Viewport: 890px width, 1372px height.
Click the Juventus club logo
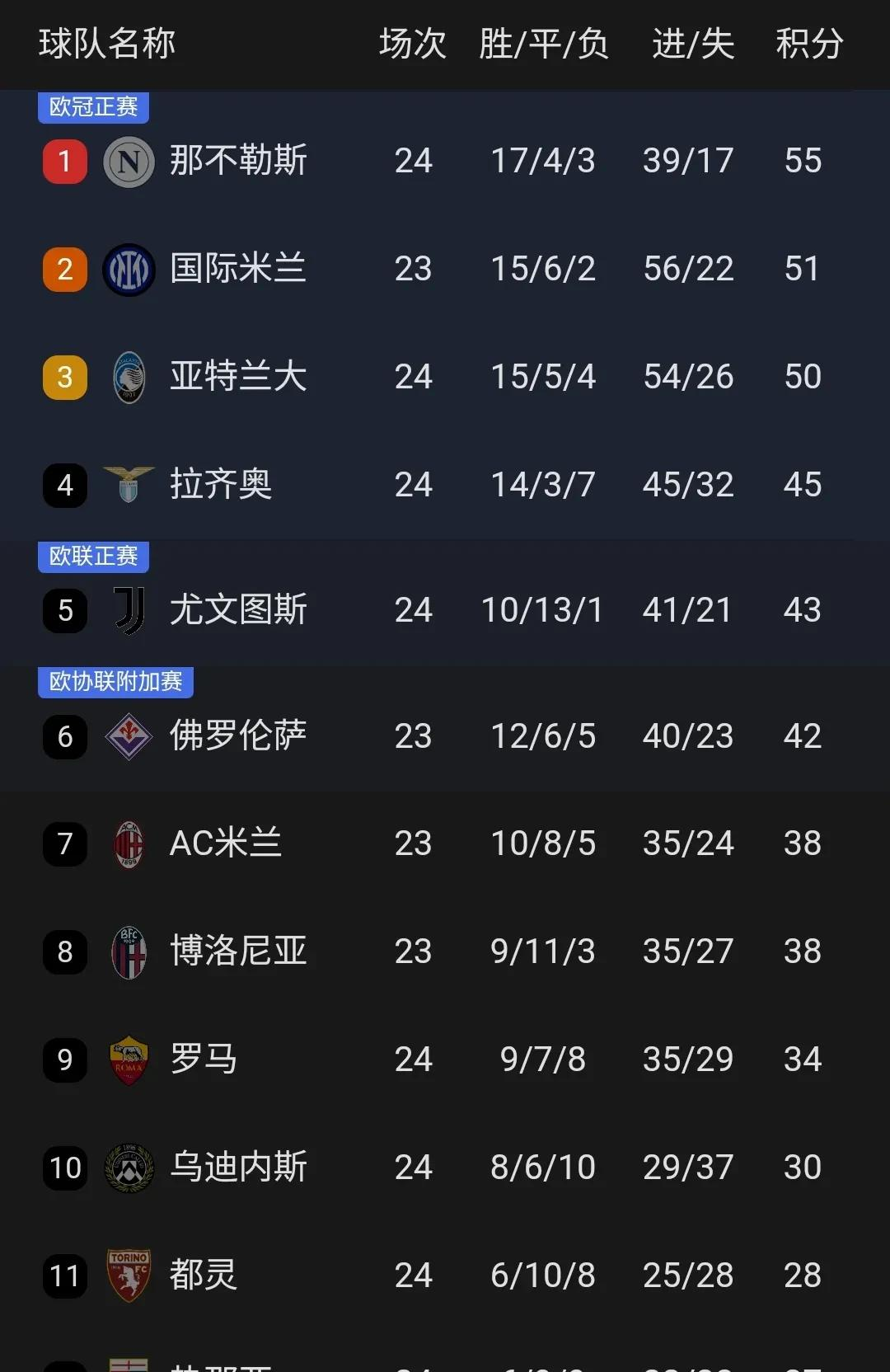point(129,610)
